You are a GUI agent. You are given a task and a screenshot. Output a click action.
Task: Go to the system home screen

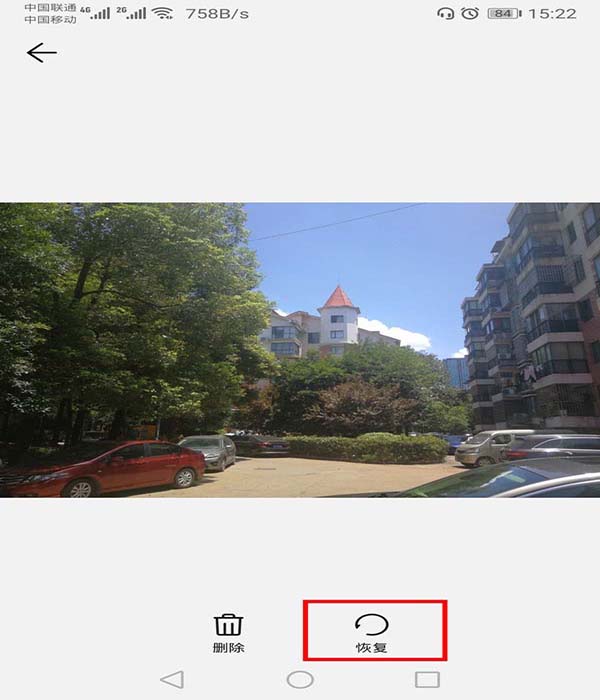(x=300, y=680)
